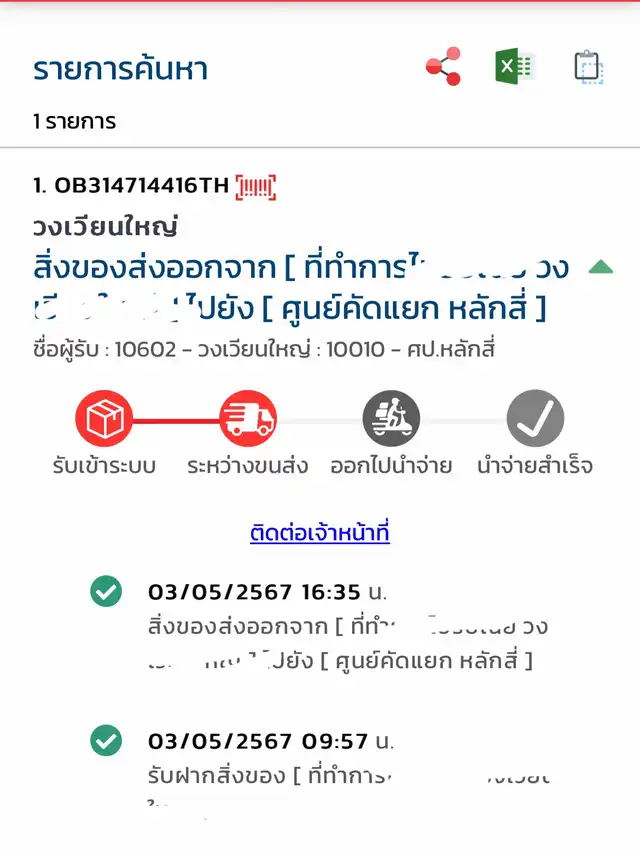Export results to Excel file

(x=515, y=67)
